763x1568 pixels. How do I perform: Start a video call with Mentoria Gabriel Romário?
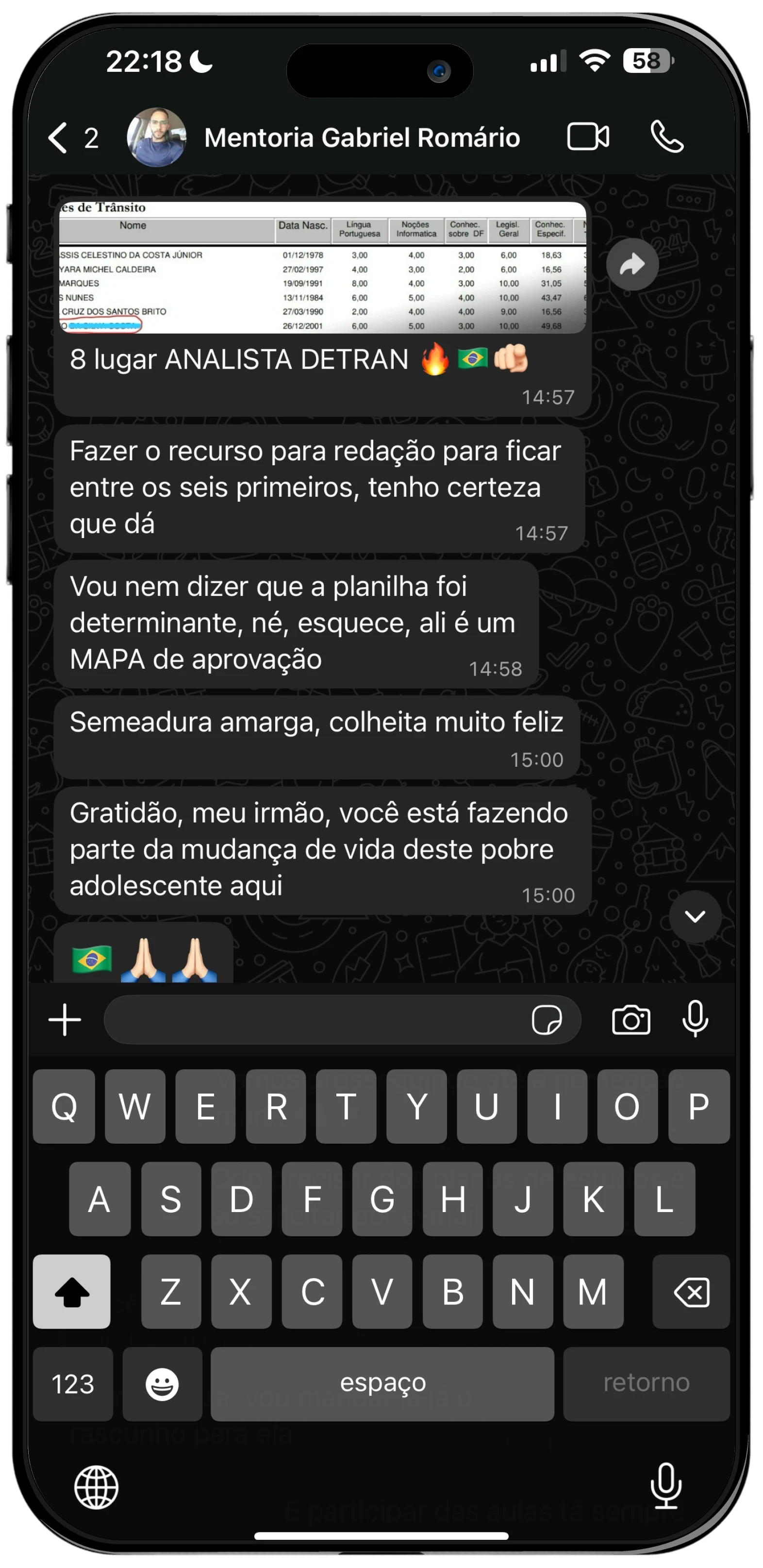coord(588,136)
